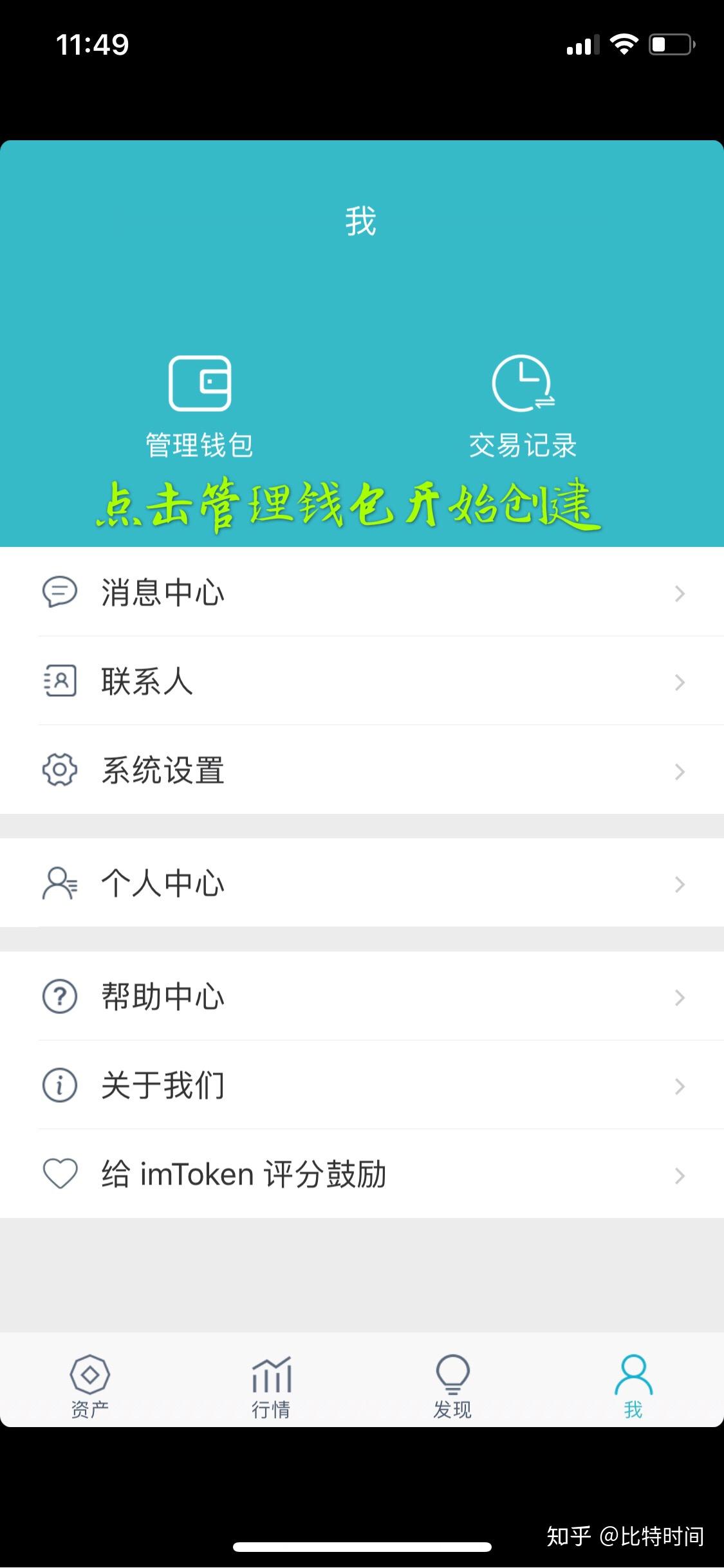This screenshot has height=1568, width=724.
Task: Open 管理钱包 to manage wallets
Action: (200, 407)
